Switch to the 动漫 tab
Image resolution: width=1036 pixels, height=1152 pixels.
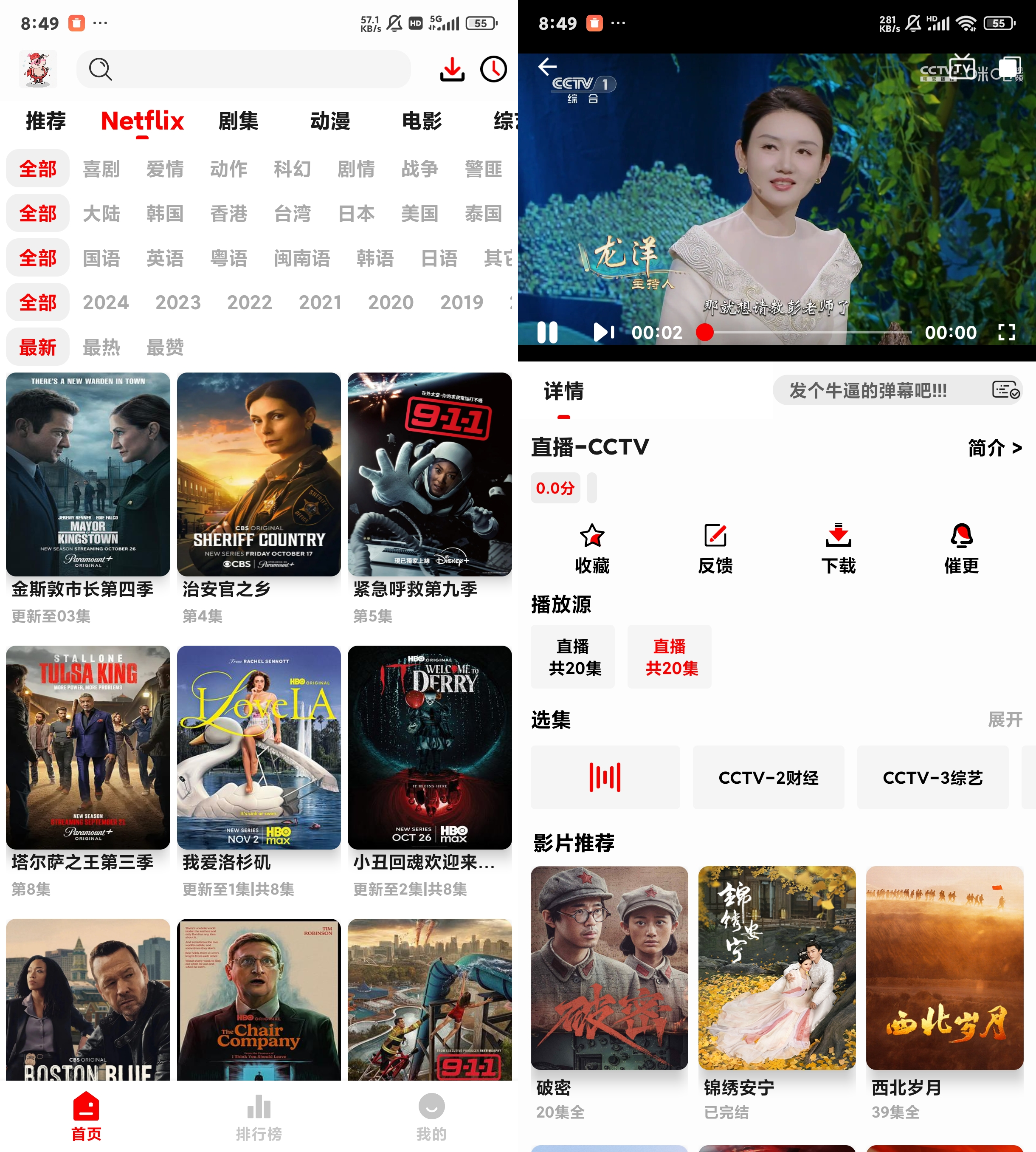tap(330, 121)
